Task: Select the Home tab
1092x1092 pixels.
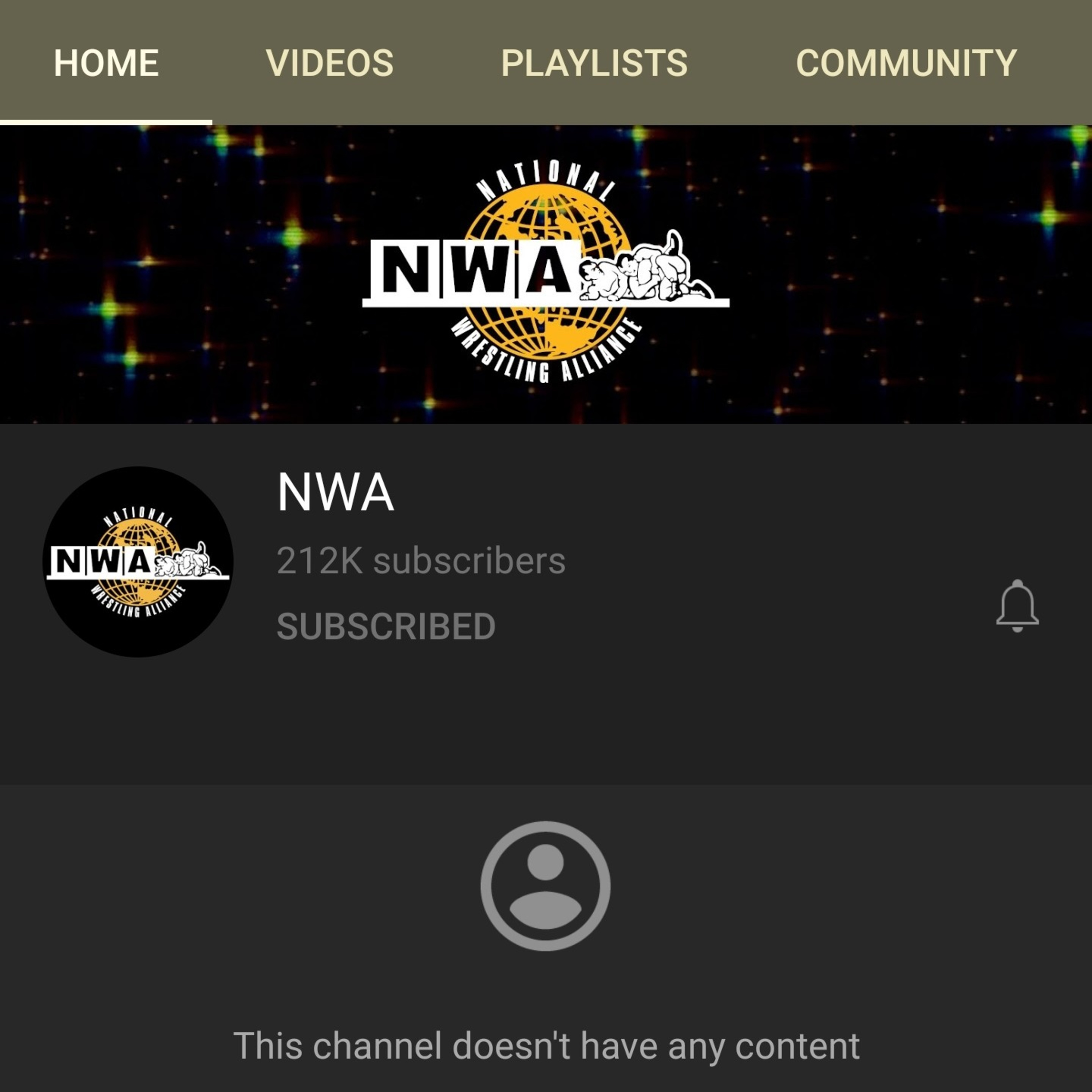Action: point(106,62)
